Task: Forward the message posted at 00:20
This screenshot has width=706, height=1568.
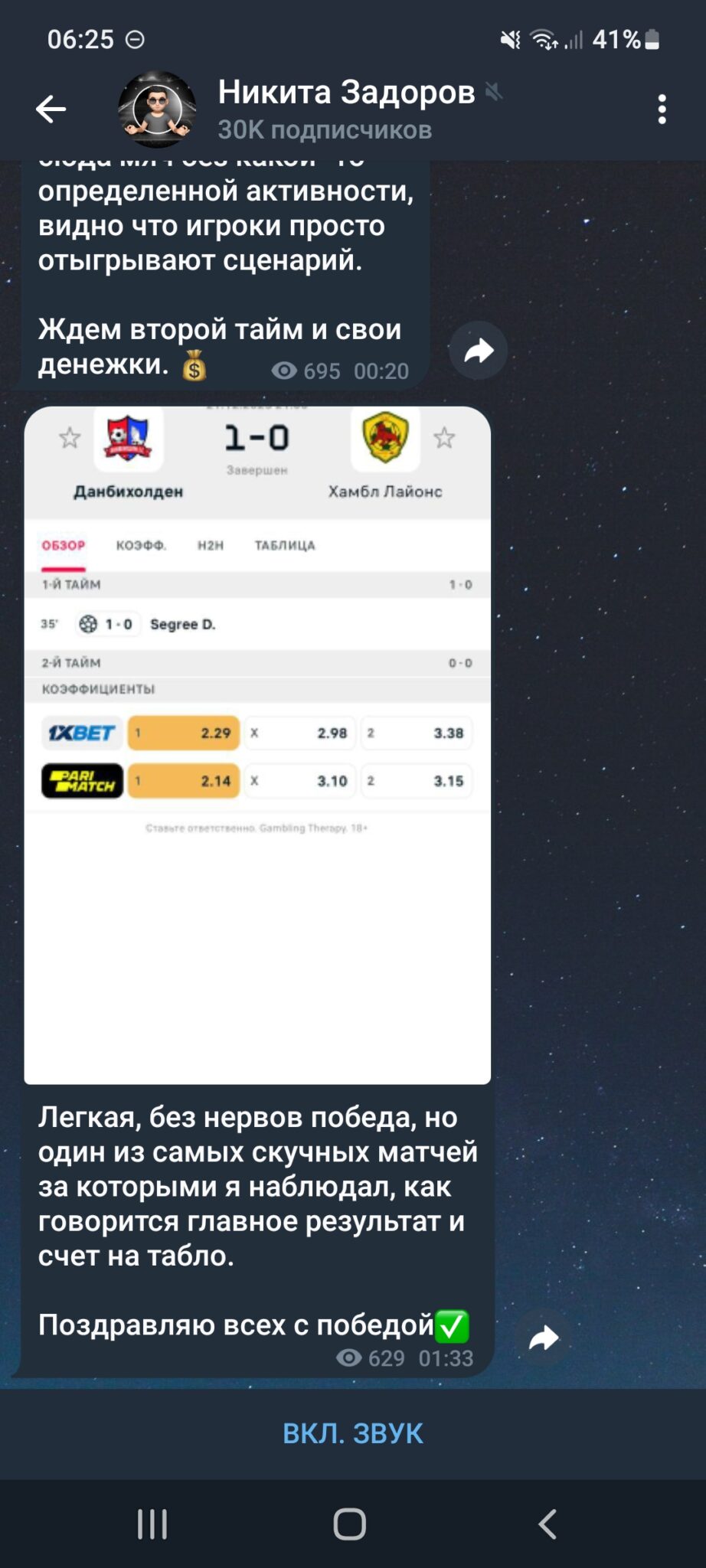Action: tap(479, 351)
